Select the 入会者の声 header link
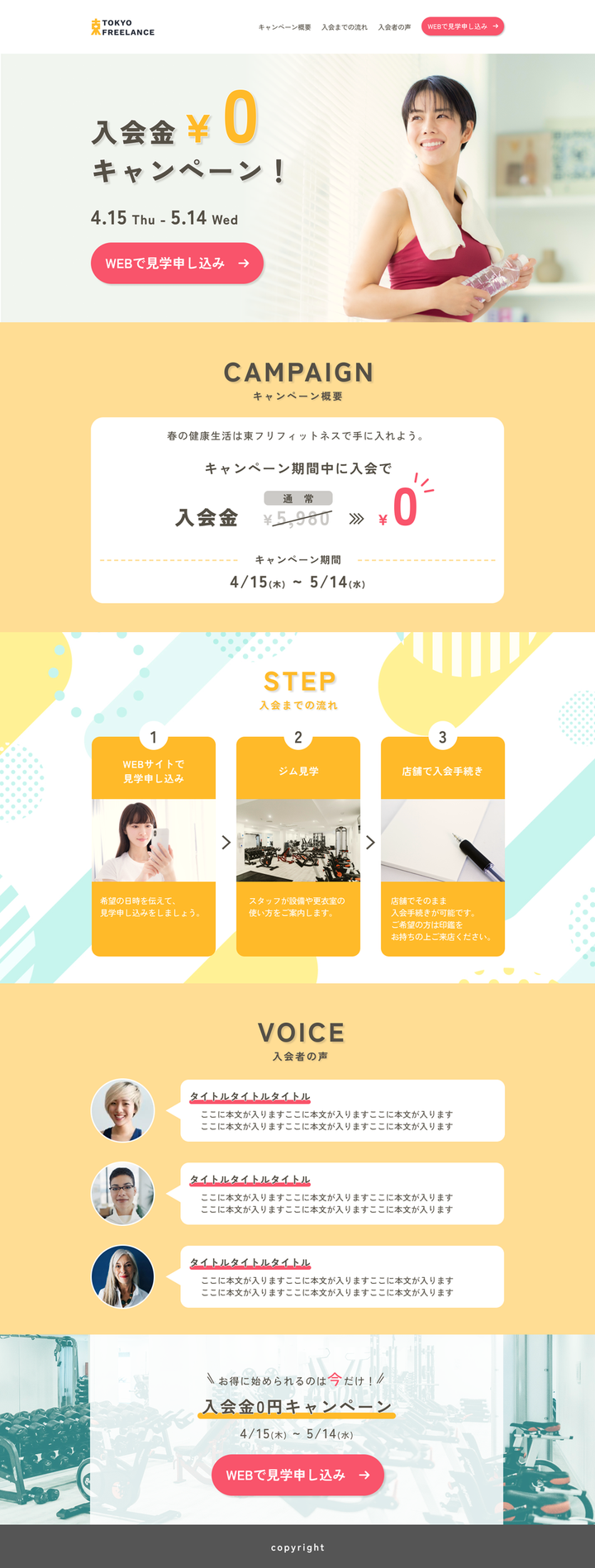The width and height of the screenshot is (595, 1568). pos(394,27)
